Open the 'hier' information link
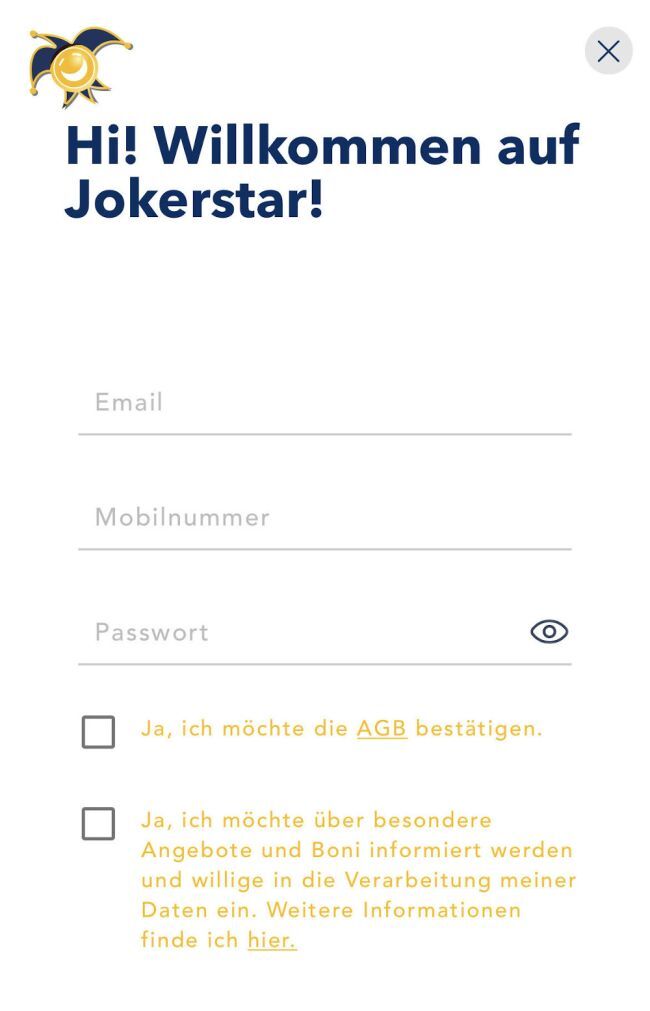Viewport: 650px width, 1011px height. point(272,940)
